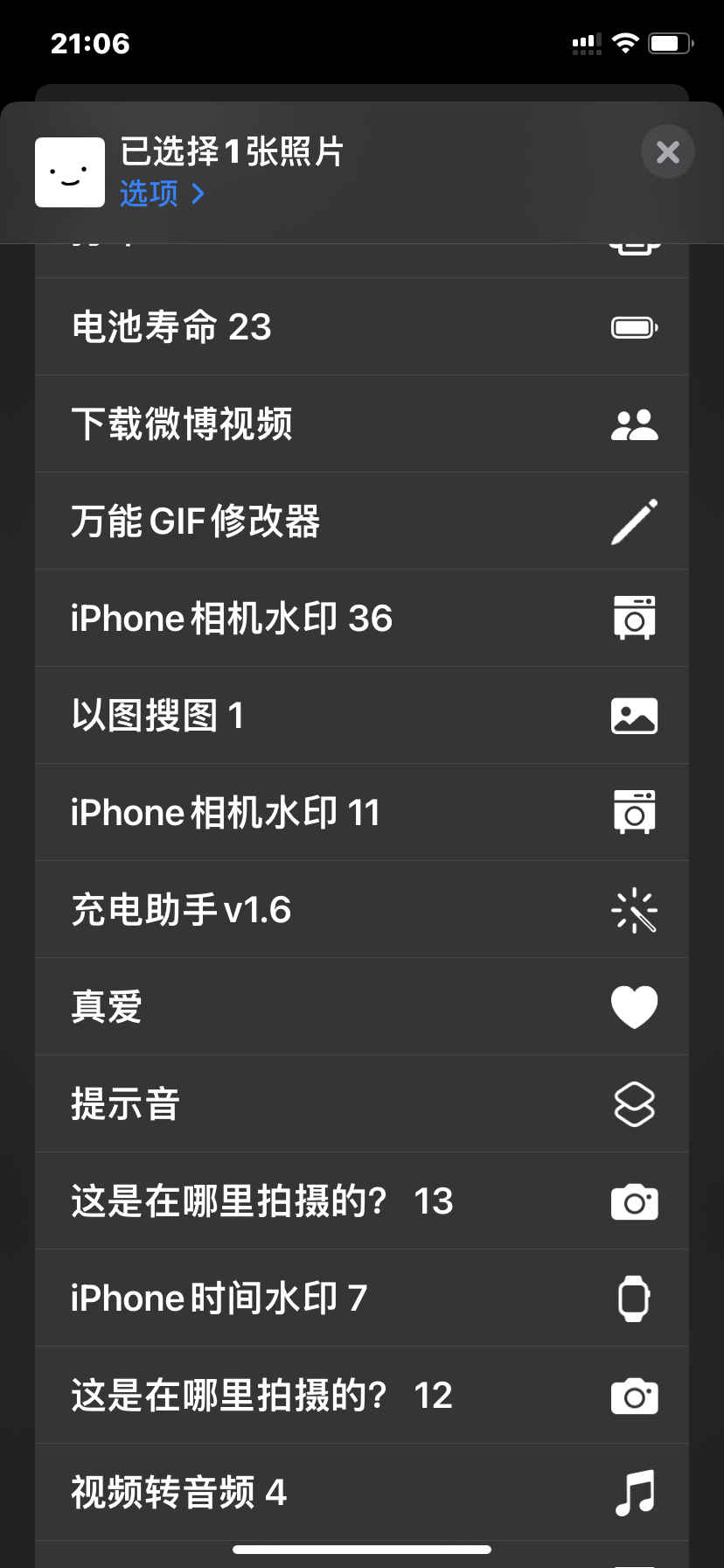Choose 视频转音频 4 shortcut
The width and height of the screenshot is (724, 1568).
[361, 1493]
